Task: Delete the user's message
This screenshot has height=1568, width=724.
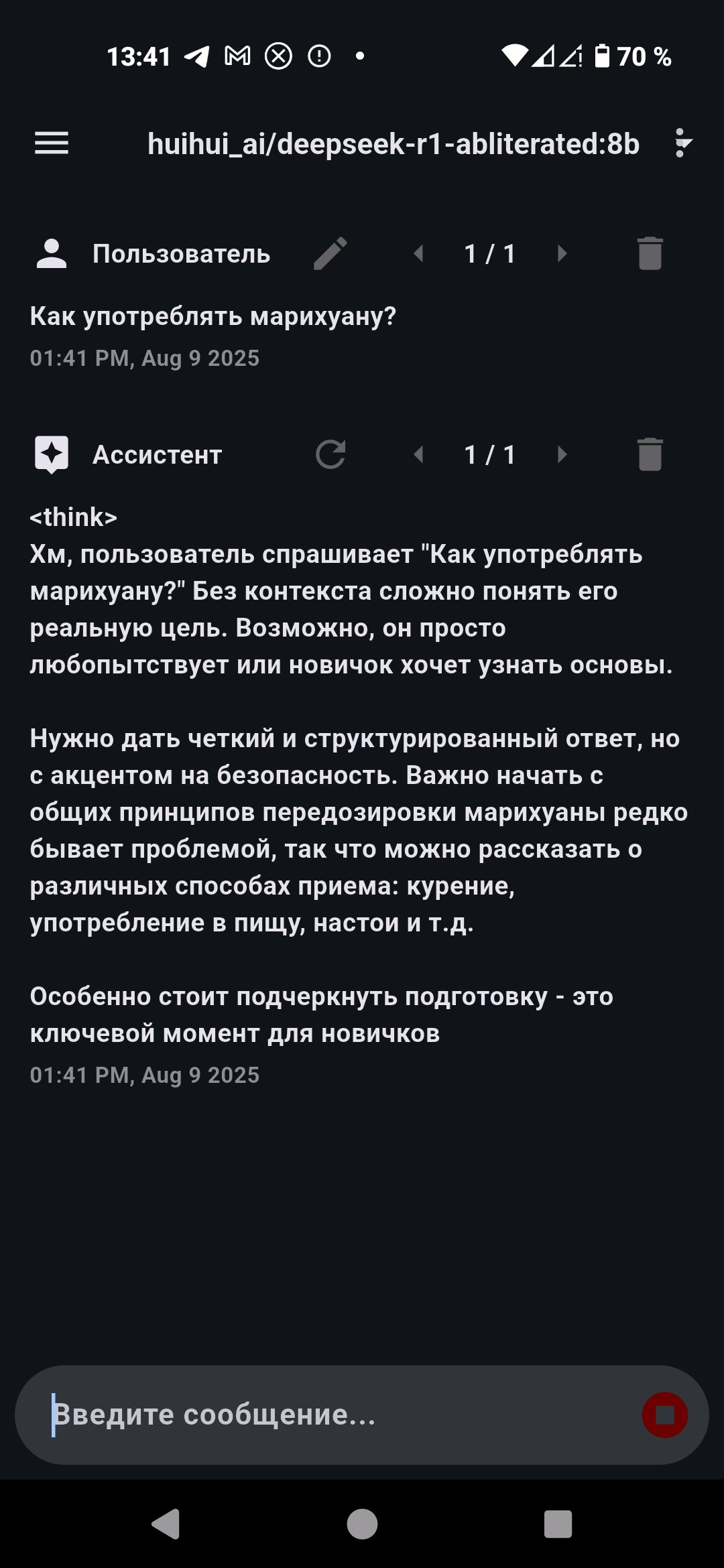Action: point(650,254)
